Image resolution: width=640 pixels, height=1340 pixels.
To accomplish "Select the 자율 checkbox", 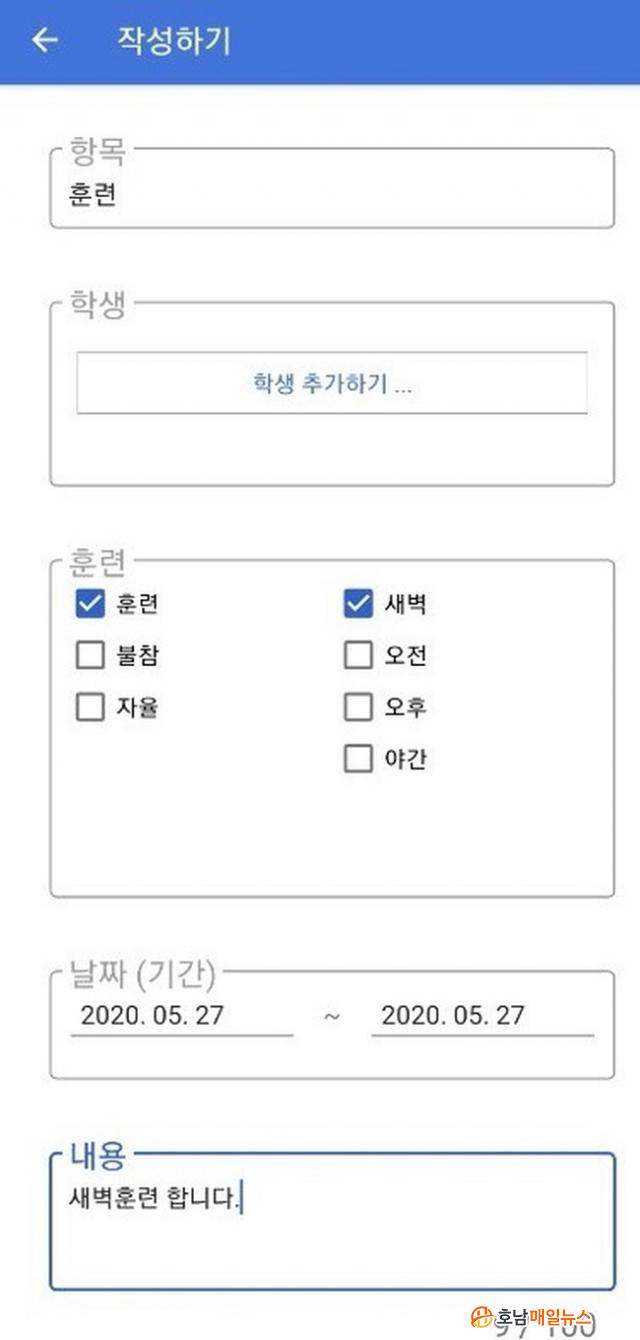I will [91, 708].
